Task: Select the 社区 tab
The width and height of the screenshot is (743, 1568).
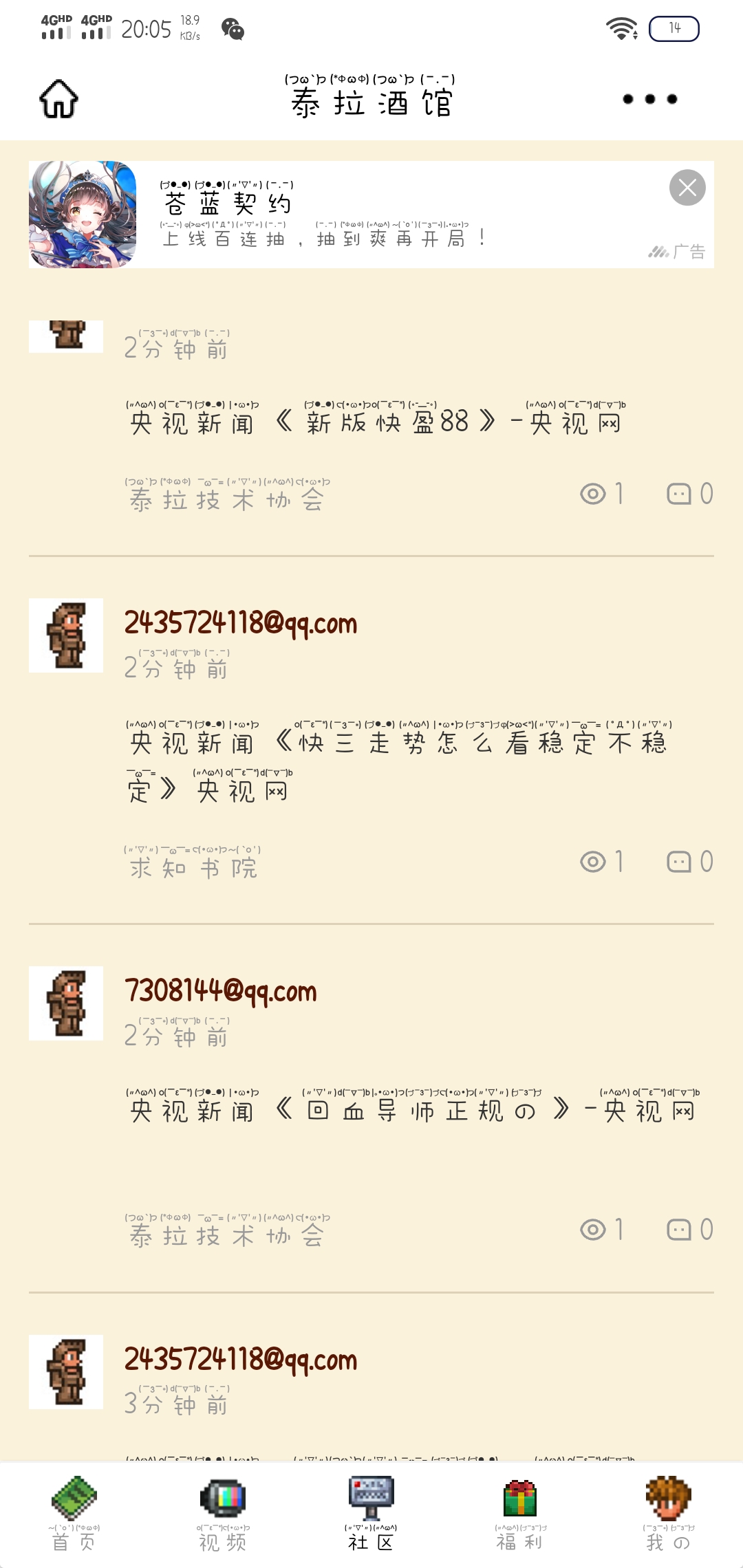Action: tap(371, 1513)
